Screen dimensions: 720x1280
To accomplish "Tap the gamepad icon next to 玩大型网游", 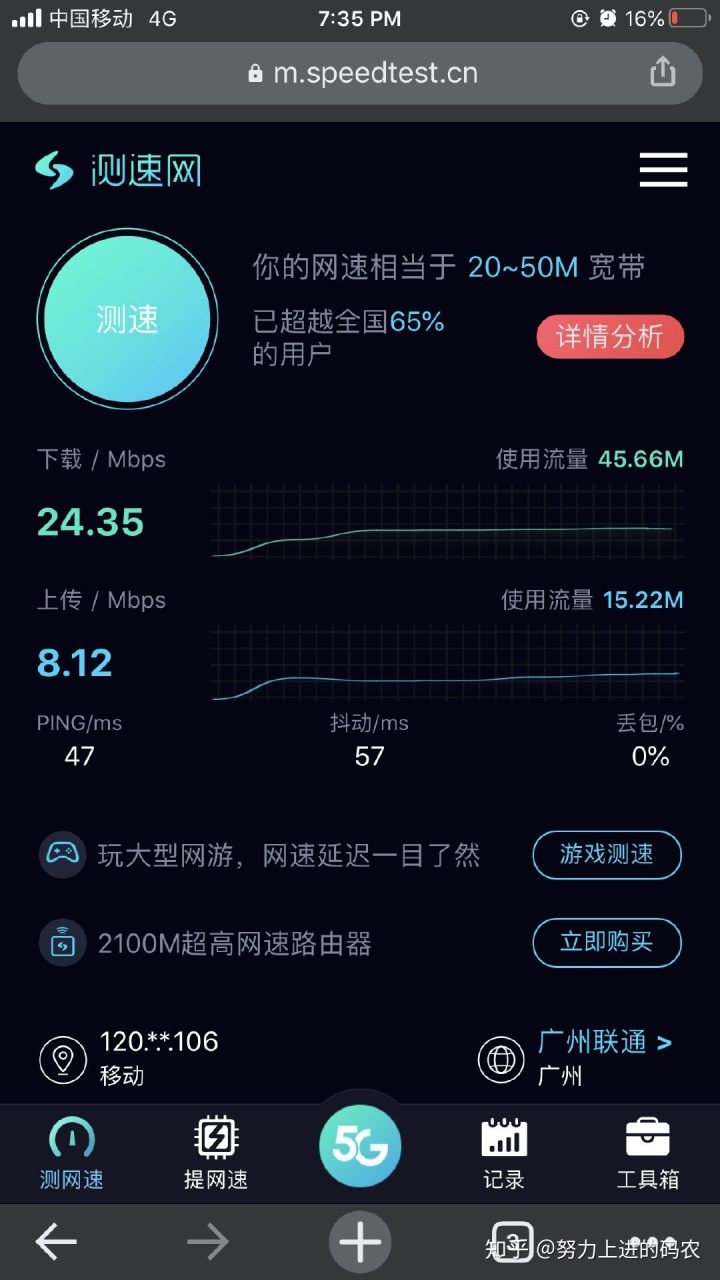I will [62, 855].
